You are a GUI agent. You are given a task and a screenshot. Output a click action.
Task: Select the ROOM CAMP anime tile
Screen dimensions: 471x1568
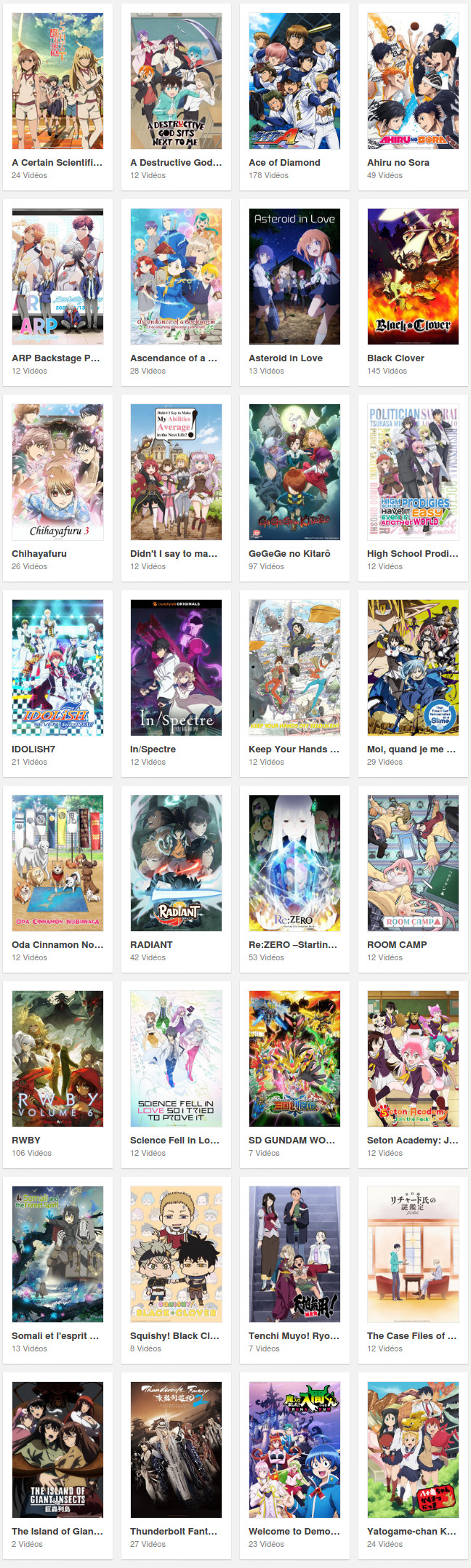(412, 864)
